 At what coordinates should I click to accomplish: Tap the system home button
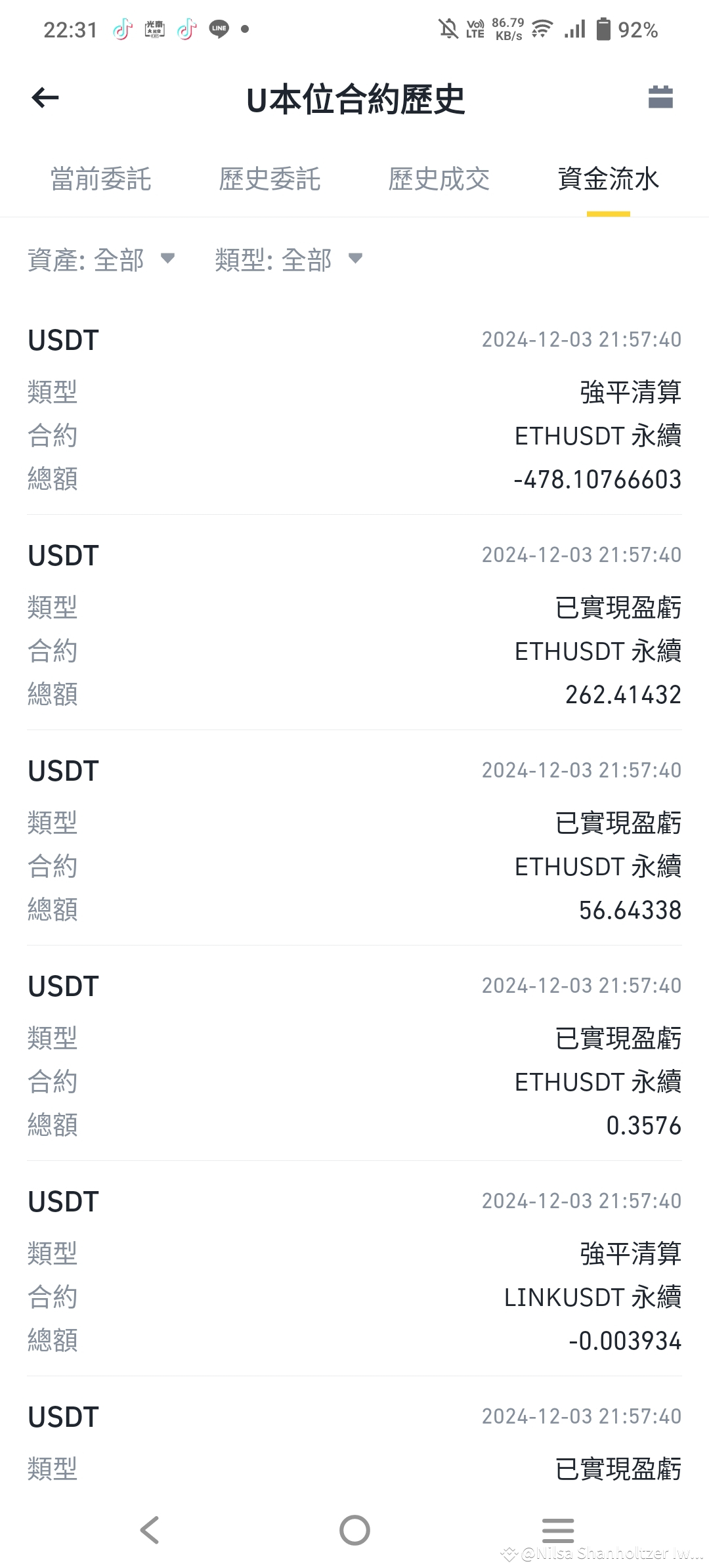354,1530
